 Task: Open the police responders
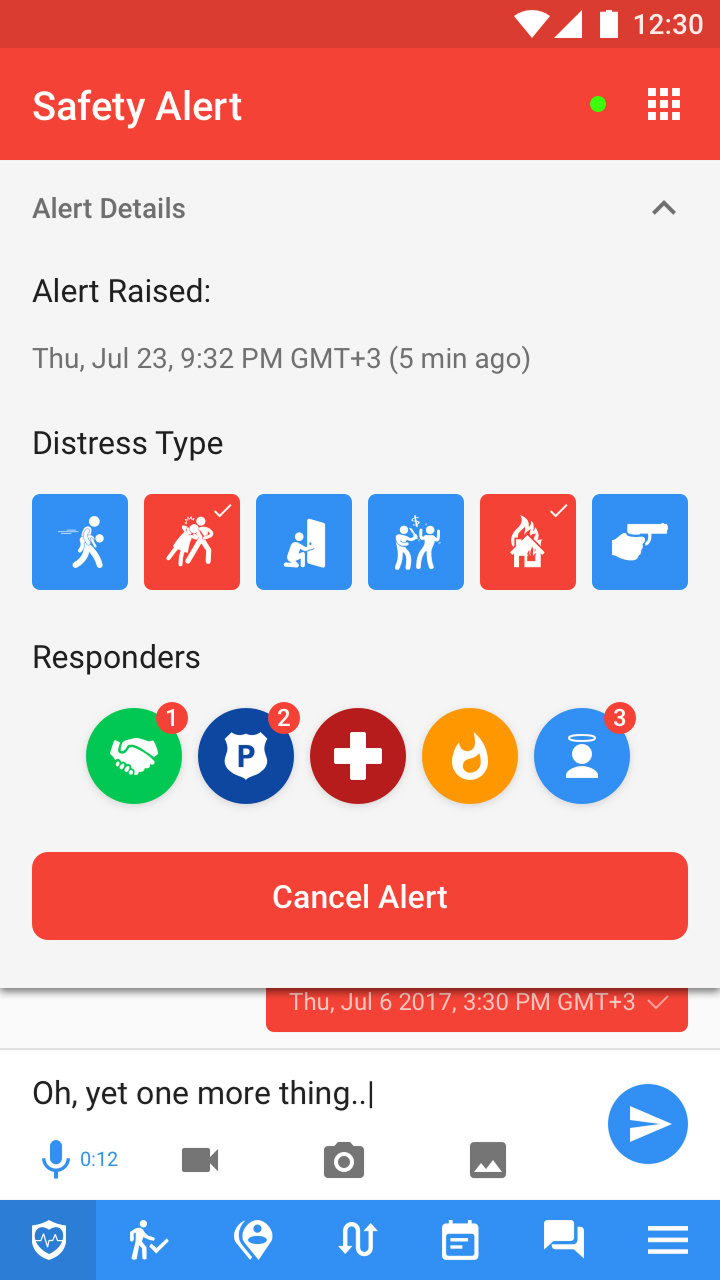246,756
